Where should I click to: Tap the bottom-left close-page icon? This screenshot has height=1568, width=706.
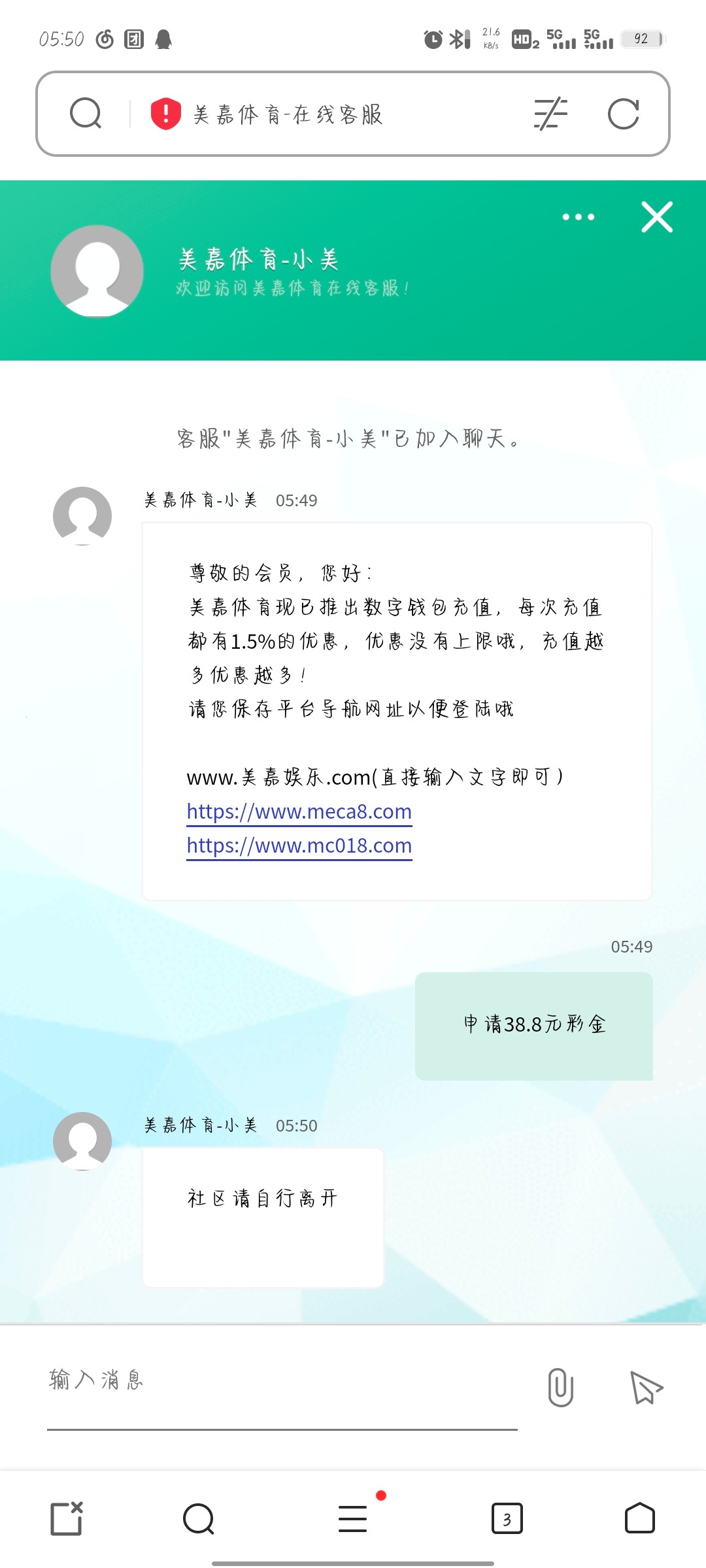click(x=67, y=1518)
